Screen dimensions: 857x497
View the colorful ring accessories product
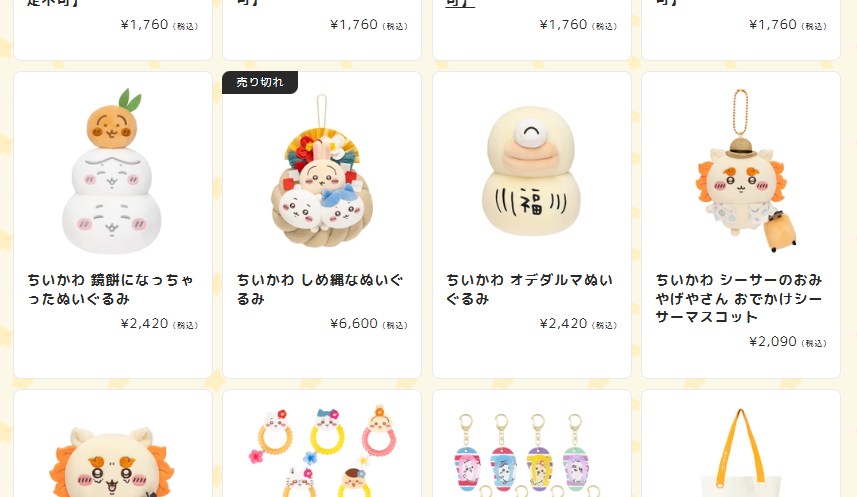[x=321, y=450]
